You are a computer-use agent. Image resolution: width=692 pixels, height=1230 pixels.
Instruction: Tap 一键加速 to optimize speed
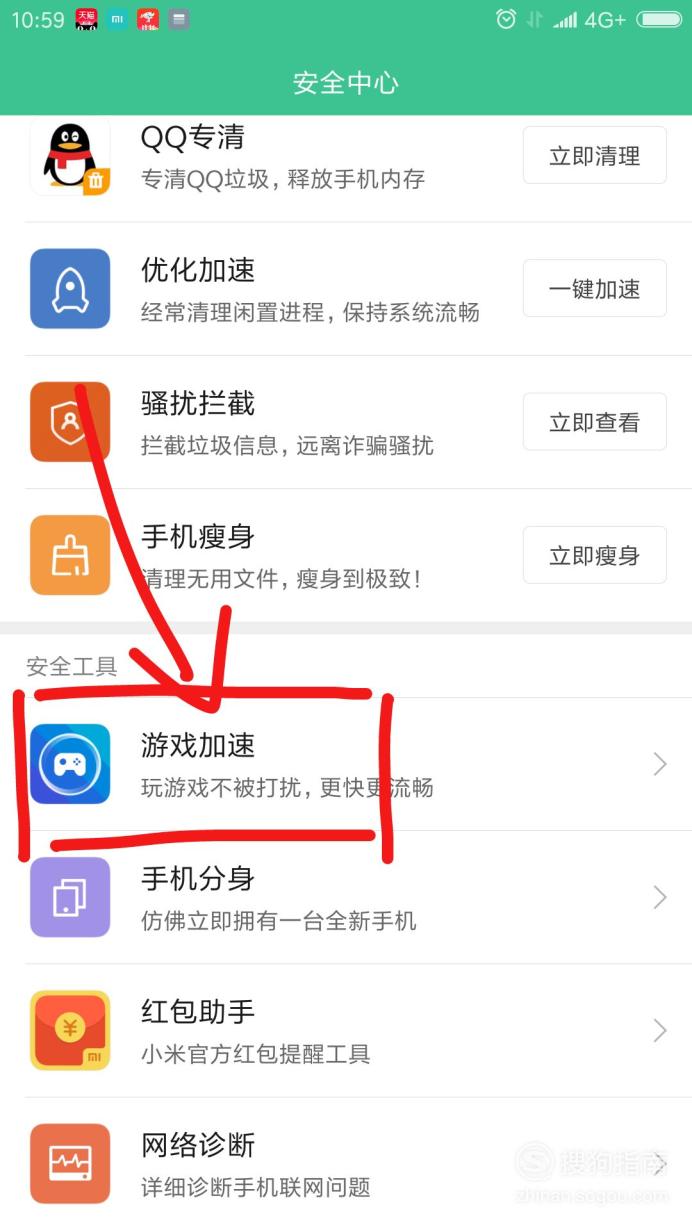594,289
